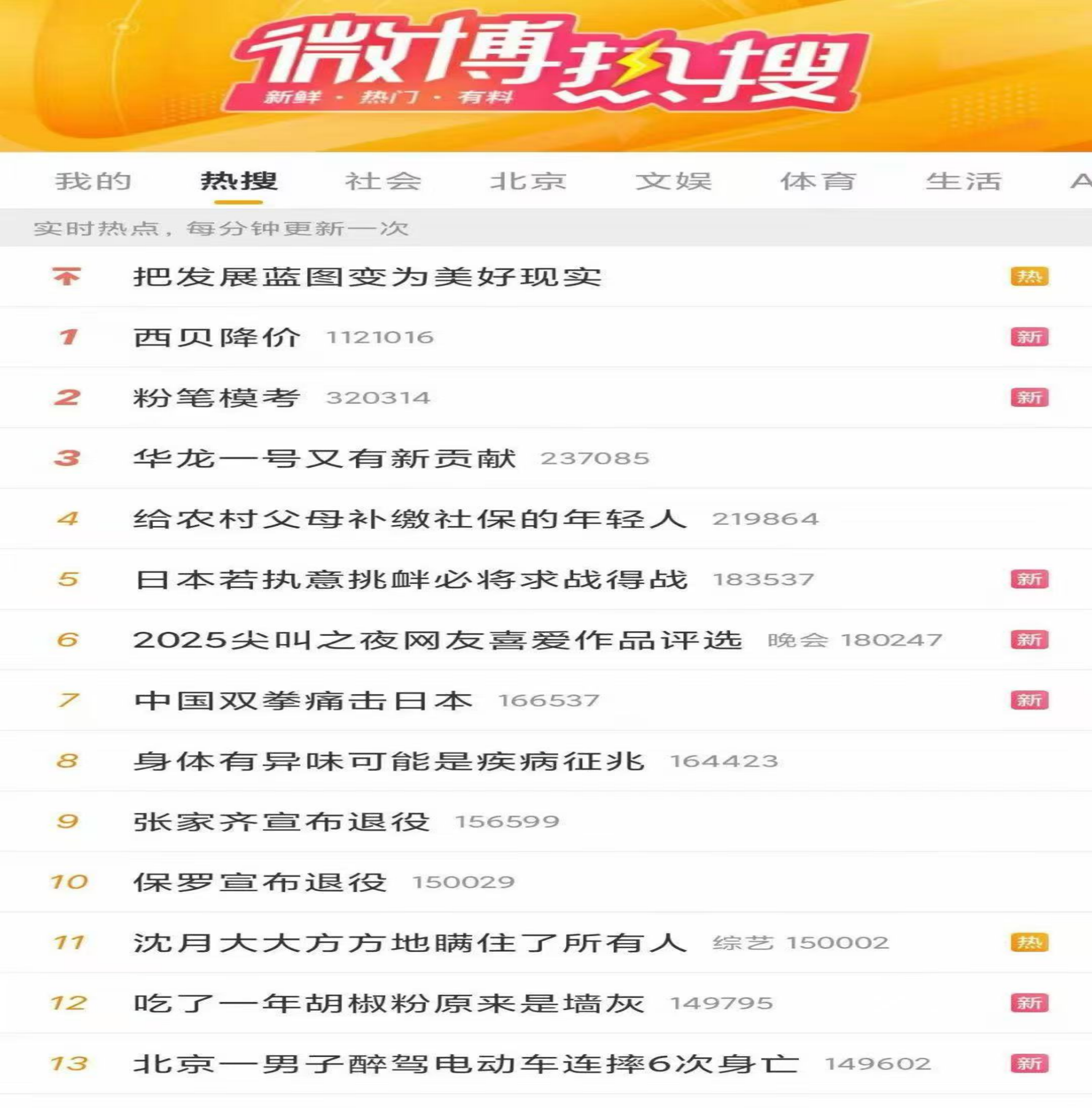This screenshot has height=1108, width=1092.
Task: Open hot topic 西贝降价
Action: [x=217, y=337]
